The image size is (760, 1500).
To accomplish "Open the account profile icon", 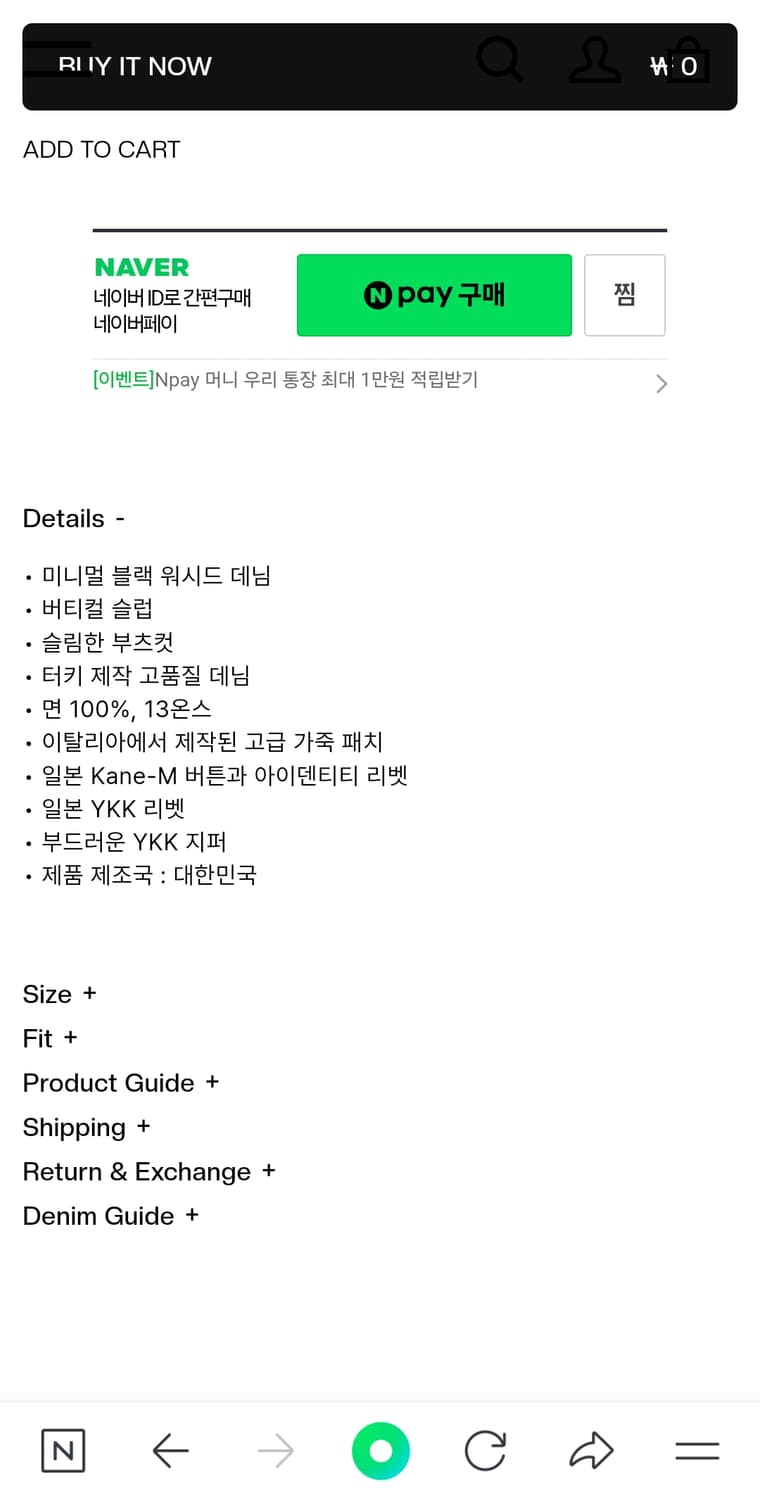I will pos(595,60).
